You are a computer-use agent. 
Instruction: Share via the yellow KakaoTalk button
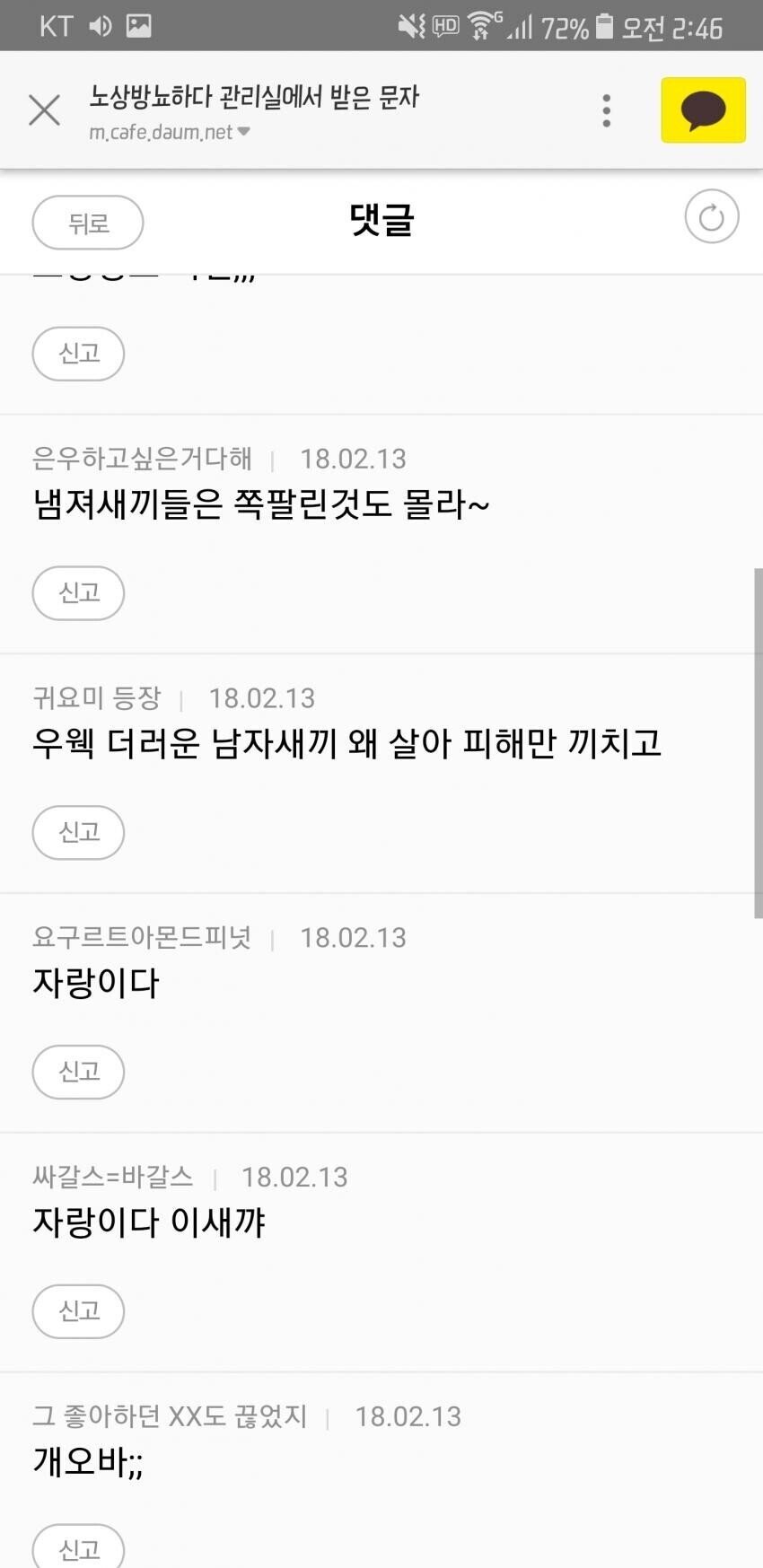[x=703, y=110]
